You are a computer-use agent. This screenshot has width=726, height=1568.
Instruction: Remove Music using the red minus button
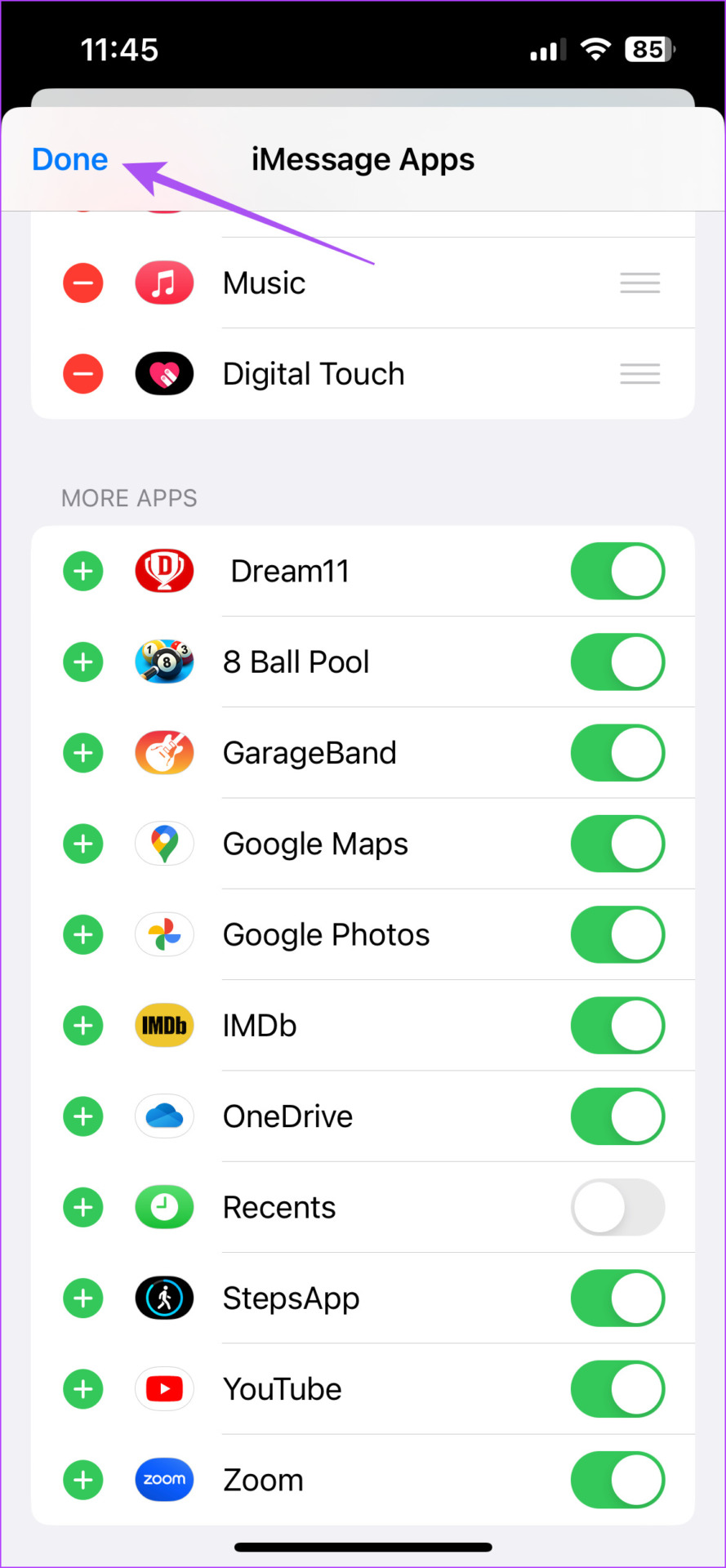(x=82, y=283)
